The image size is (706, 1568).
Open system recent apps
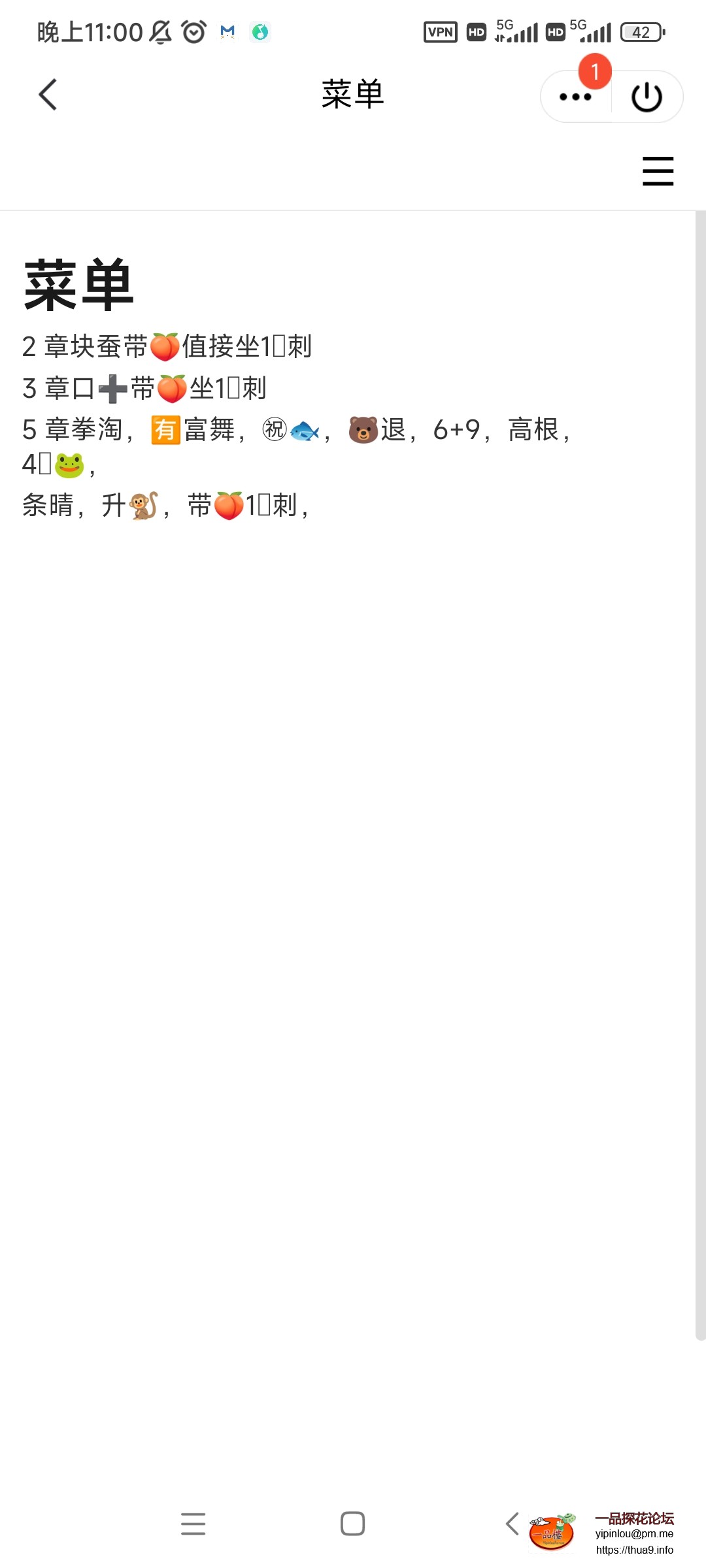193,1524
